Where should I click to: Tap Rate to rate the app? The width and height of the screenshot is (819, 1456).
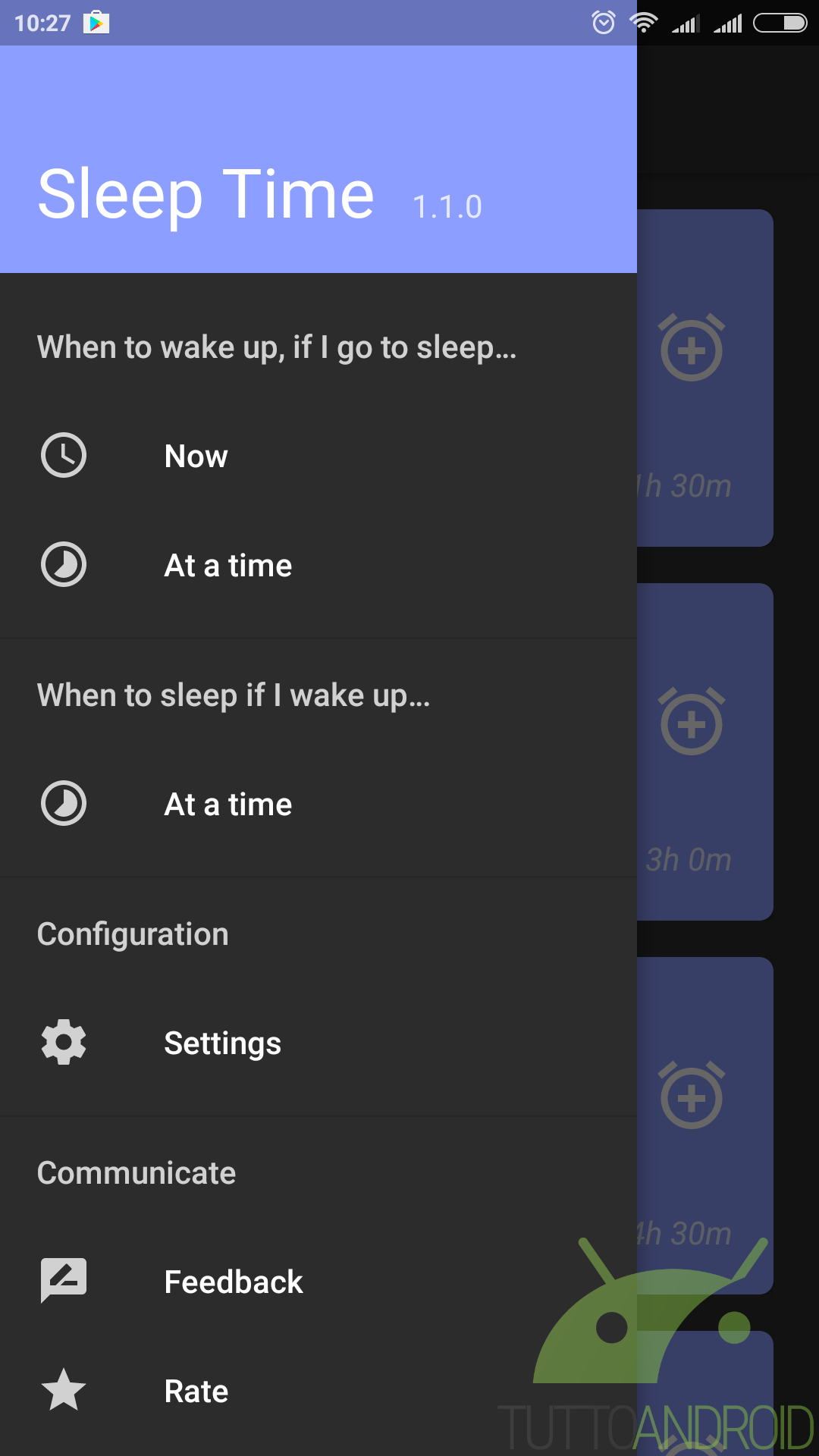tap(318, 1391)
